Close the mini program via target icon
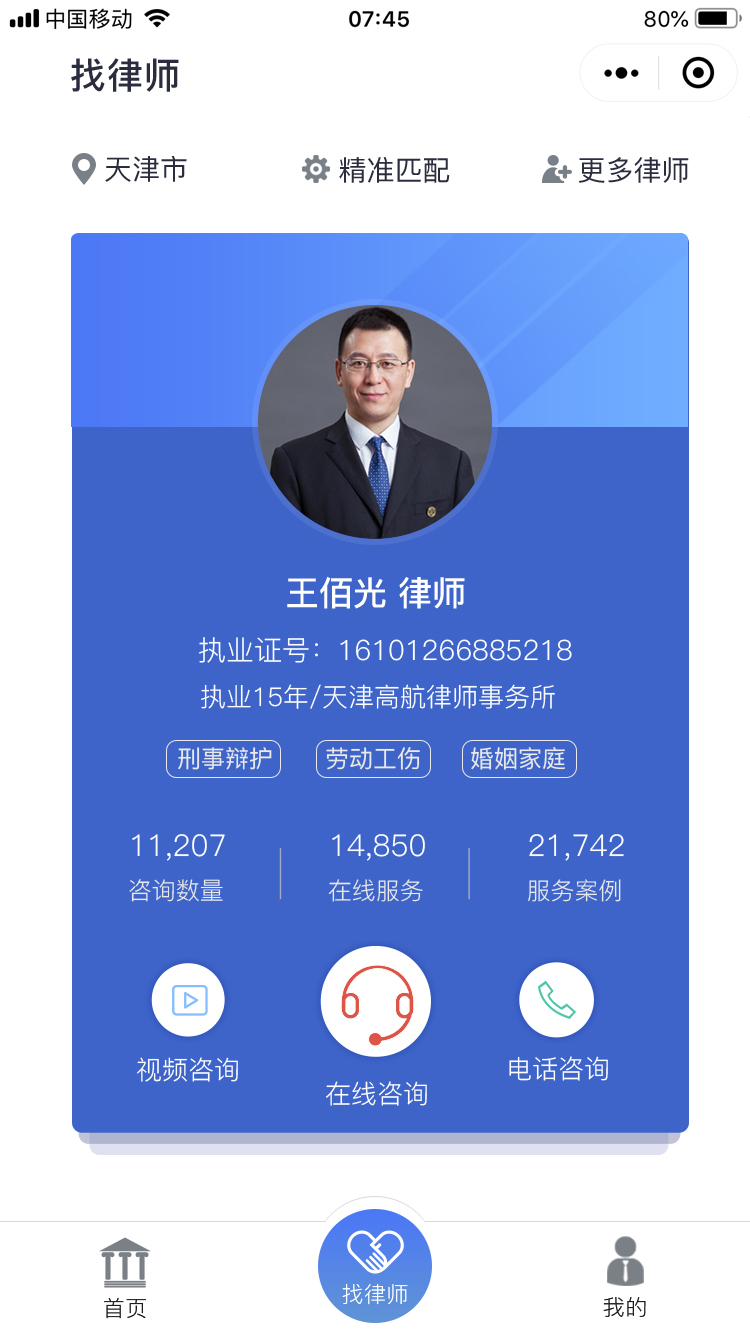 coord(697,73)
